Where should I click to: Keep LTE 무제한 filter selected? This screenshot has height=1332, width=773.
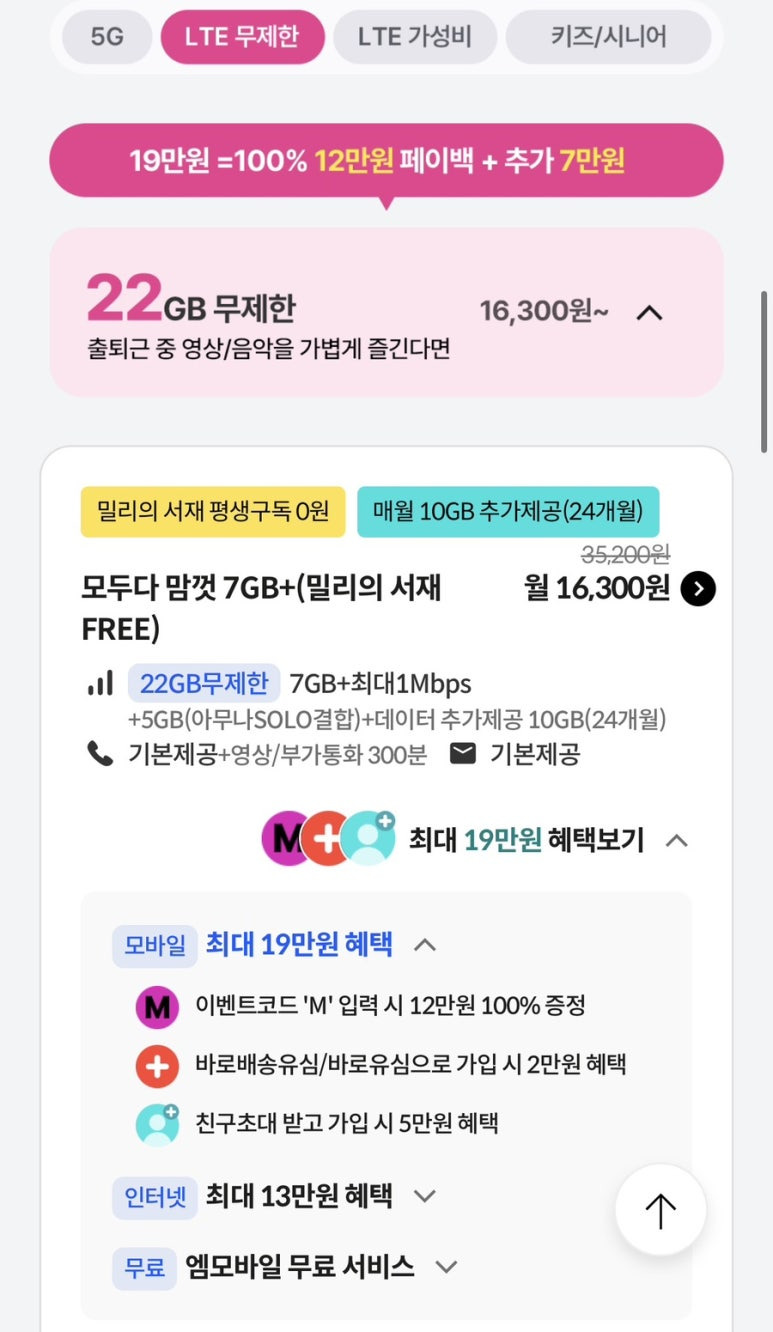coord(243,36)
